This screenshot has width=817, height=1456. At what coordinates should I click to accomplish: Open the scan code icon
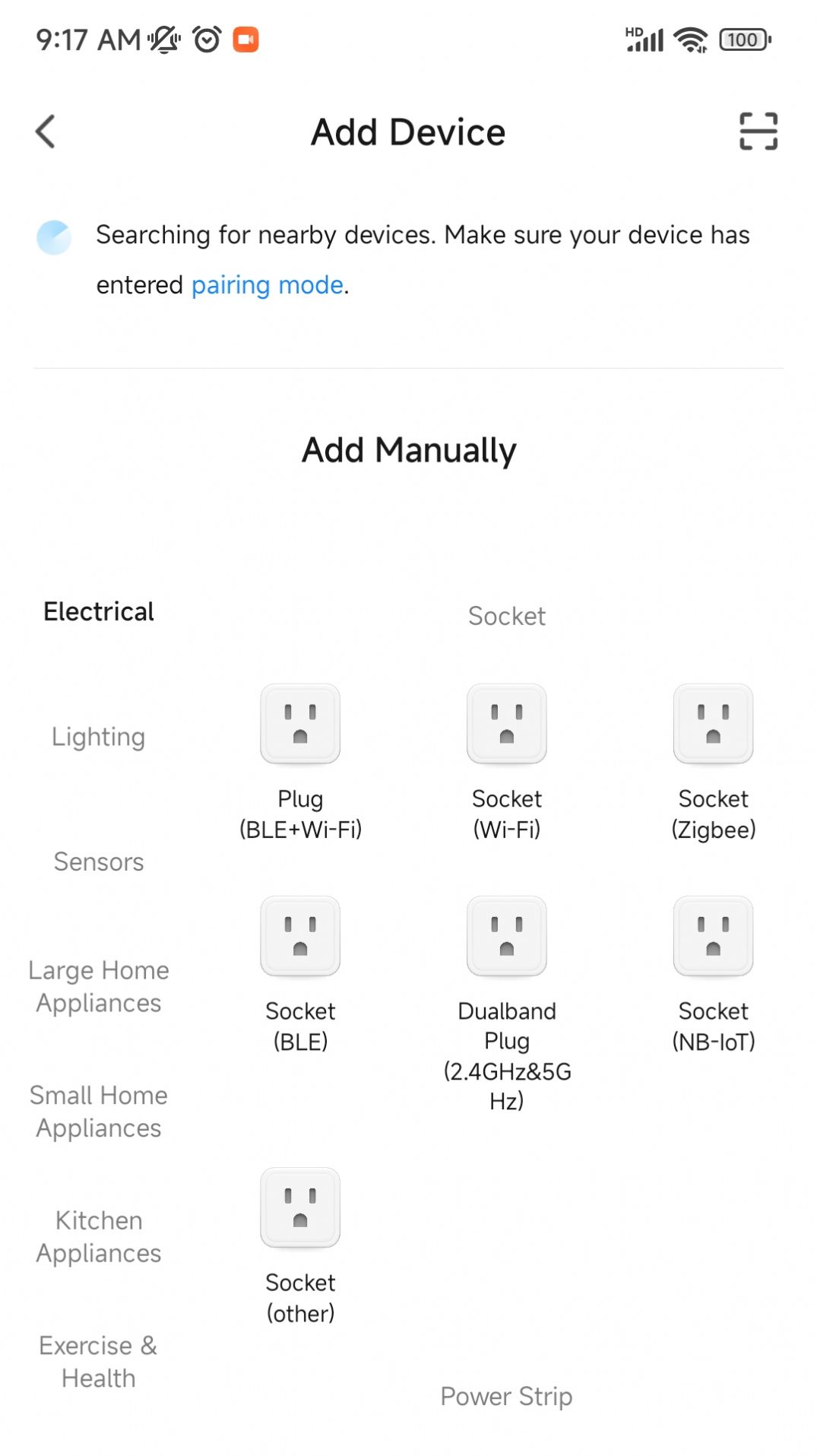pyautogui.click(x=758, y=132)
